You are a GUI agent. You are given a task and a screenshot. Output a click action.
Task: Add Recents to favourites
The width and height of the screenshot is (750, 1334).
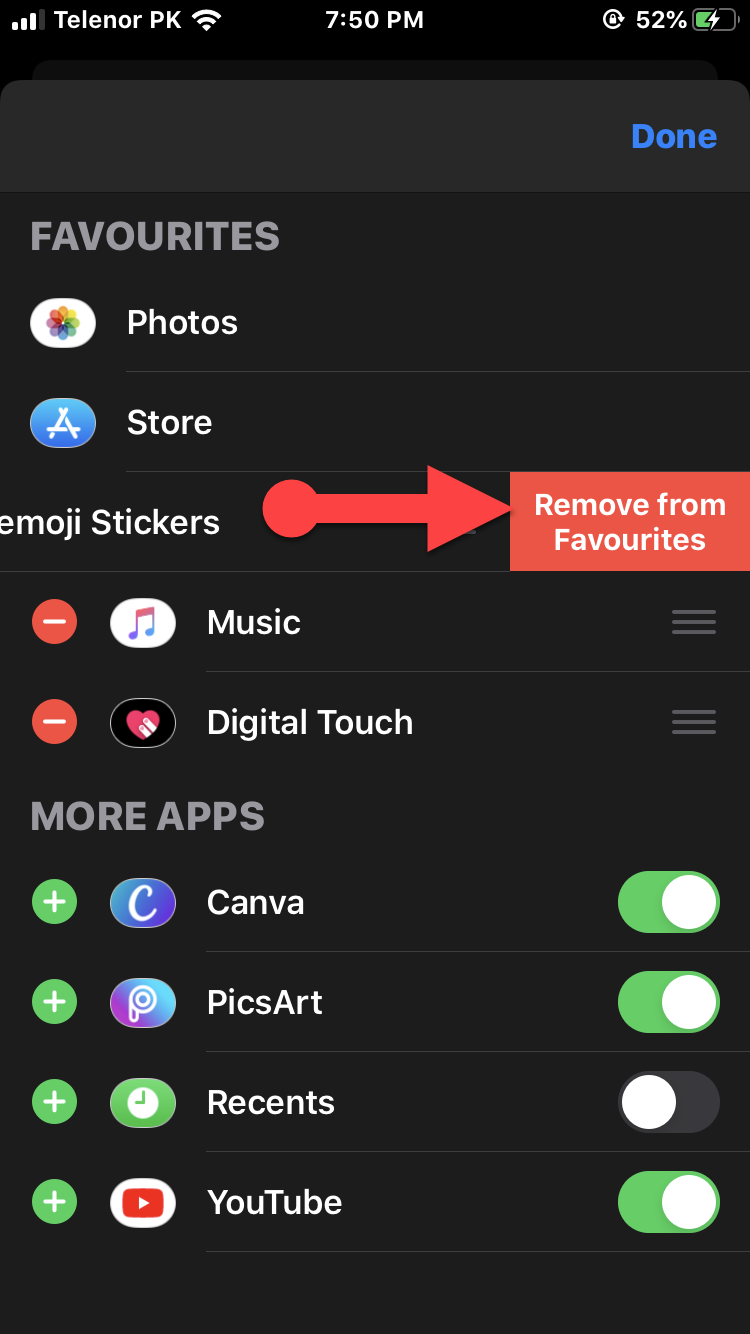coord(55,1102)
